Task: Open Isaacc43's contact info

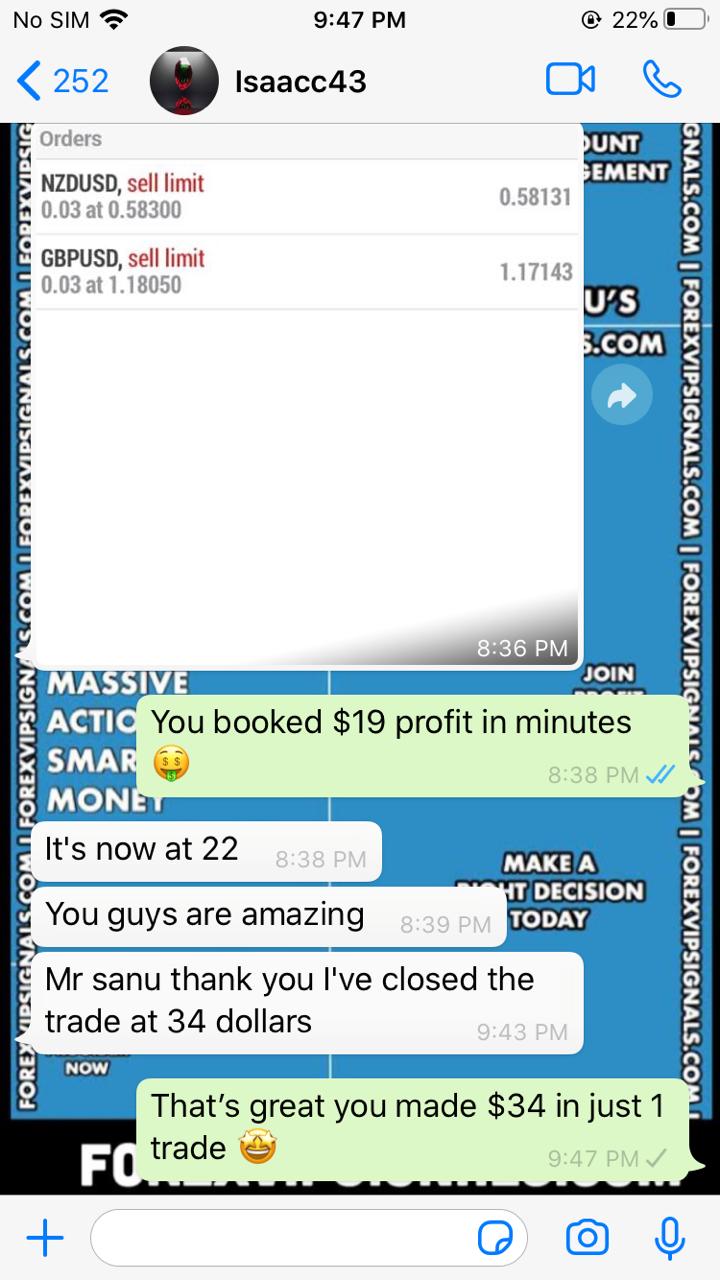Action: point(300,81)
